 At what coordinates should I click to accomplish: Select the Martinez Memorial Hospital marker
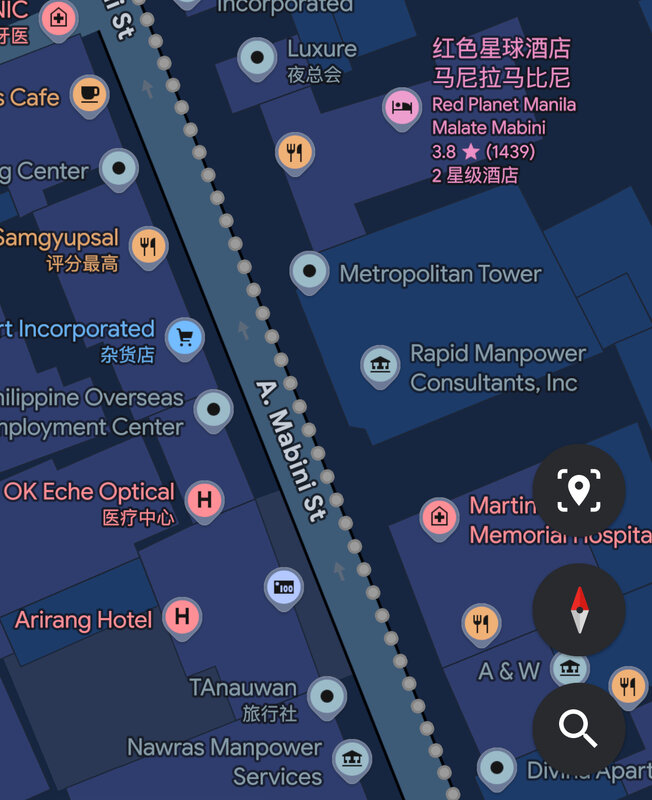coord(439,517)
